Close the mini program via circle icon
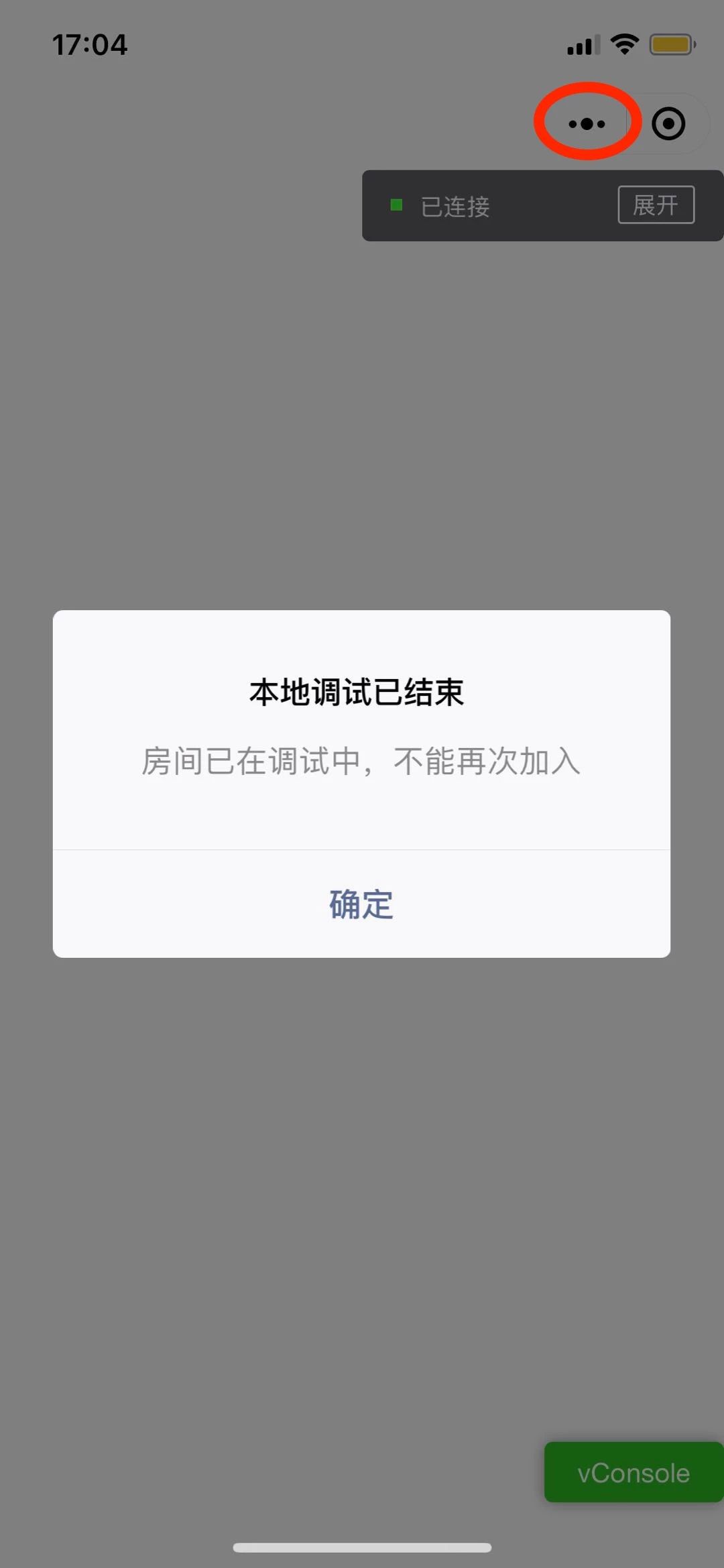724x1568 pixels. [x=668, y=124]
